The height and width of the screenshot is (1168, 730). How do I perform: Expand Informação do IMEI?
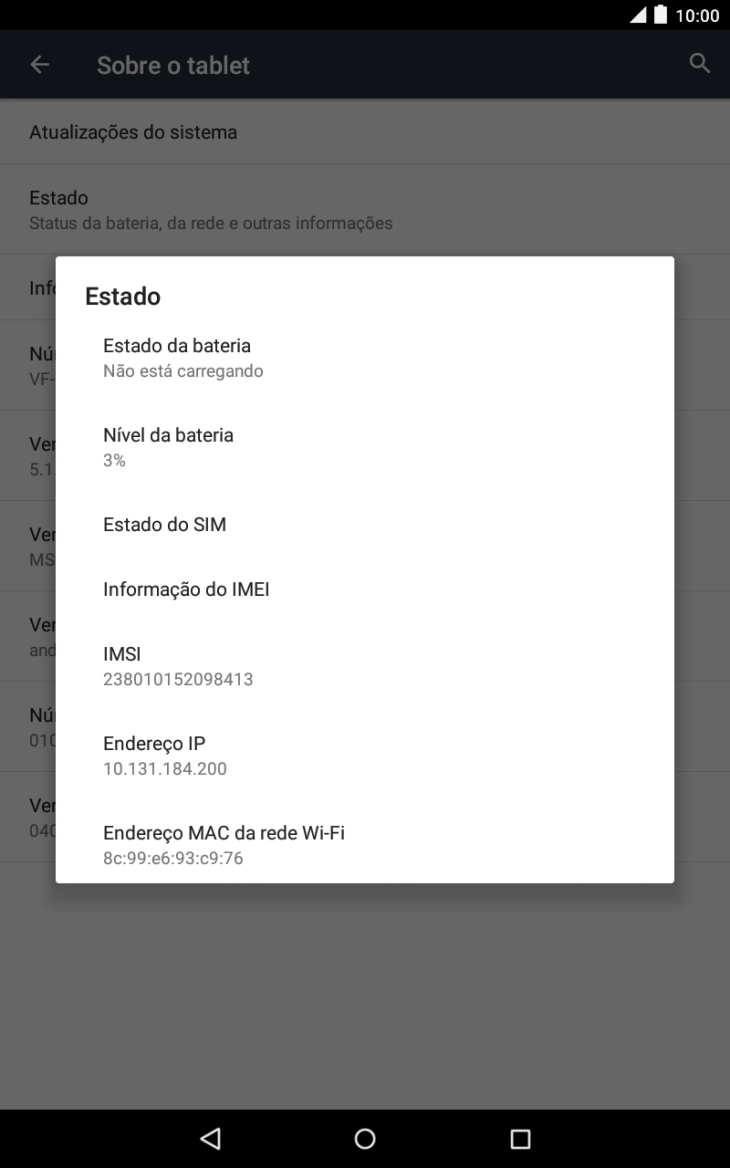pyautogui.click(x=186, y=589)
